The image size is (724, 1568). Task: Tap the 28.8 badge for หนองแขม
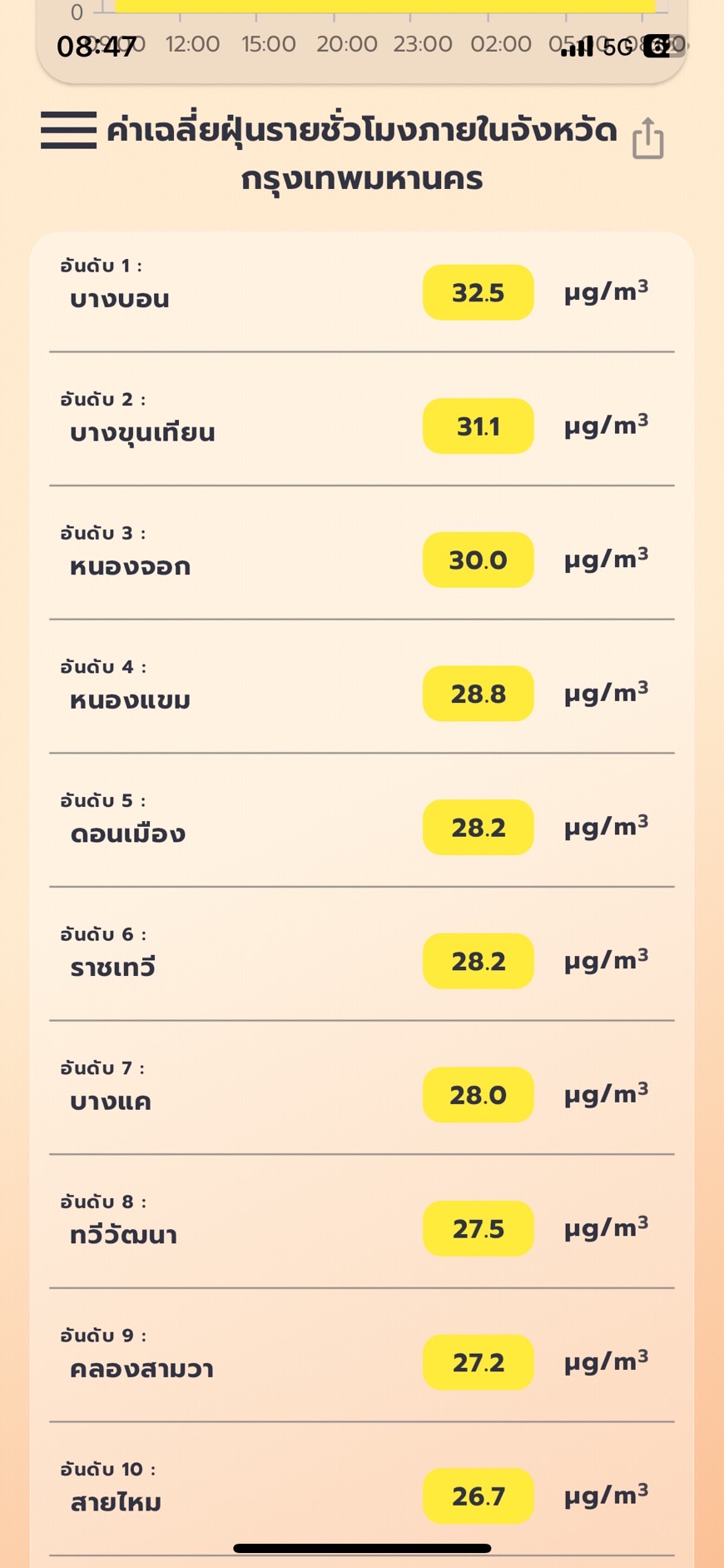tap(477, 694)
